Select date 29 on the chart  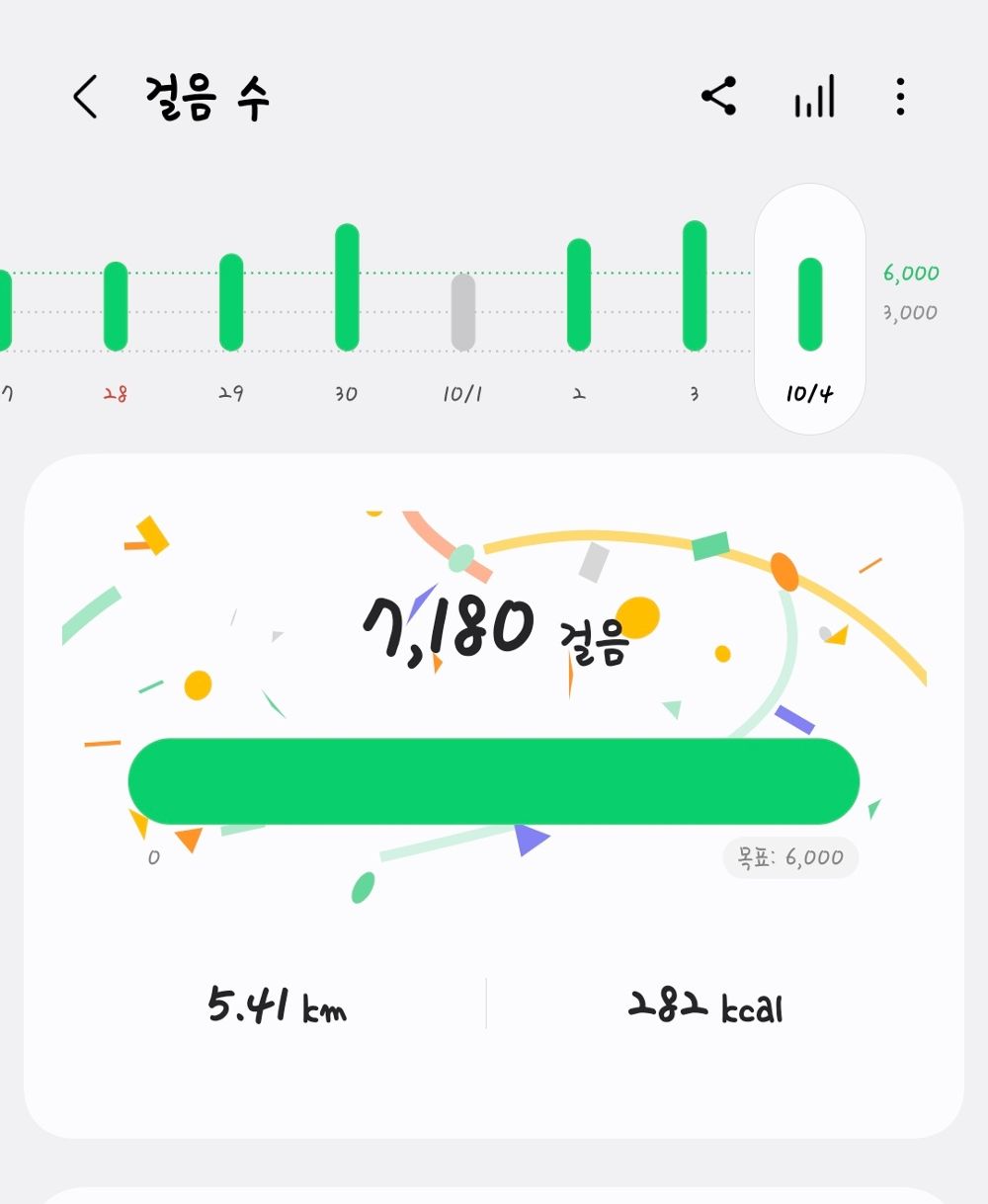point(230,392)
